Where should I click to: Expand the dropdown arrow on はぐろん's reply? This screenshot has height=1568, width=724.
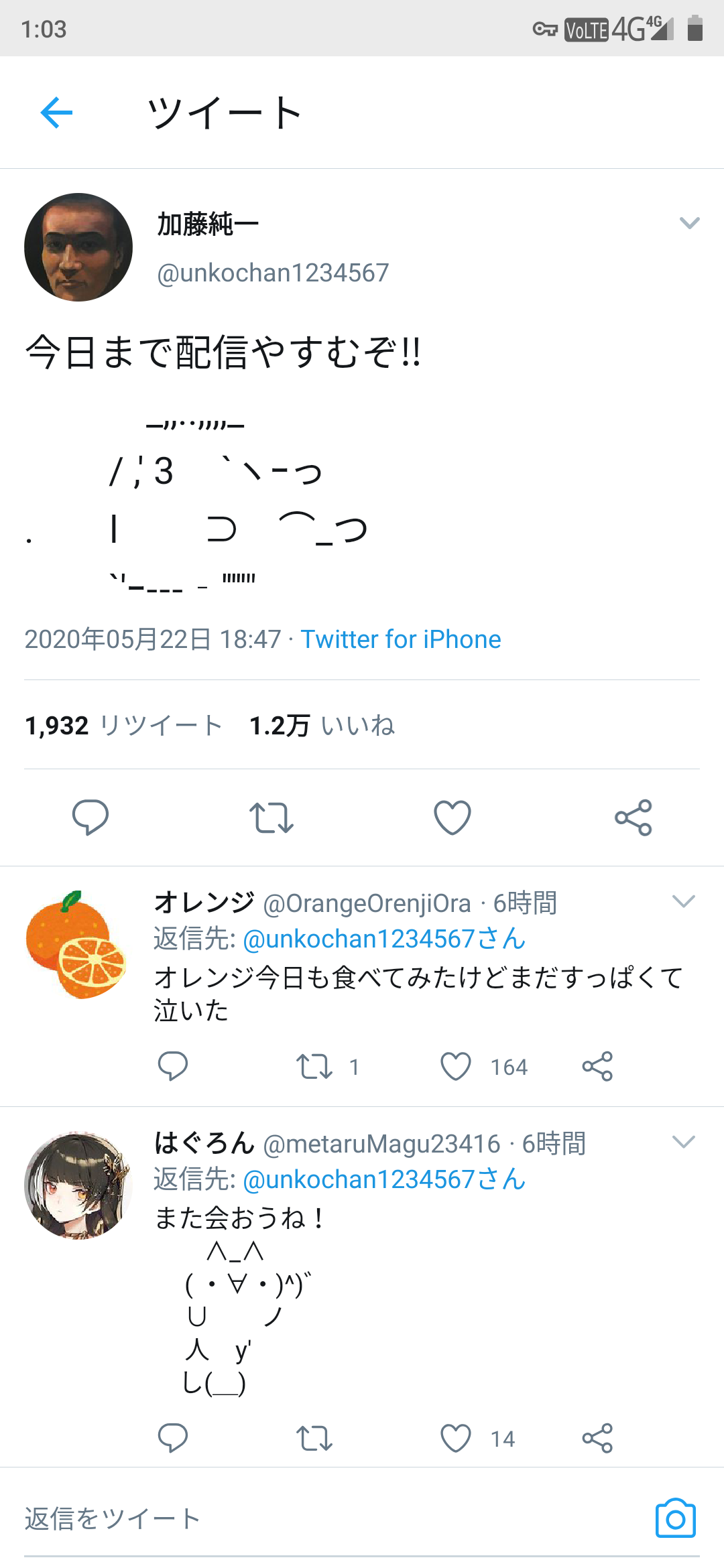(x=683, y=1142)
